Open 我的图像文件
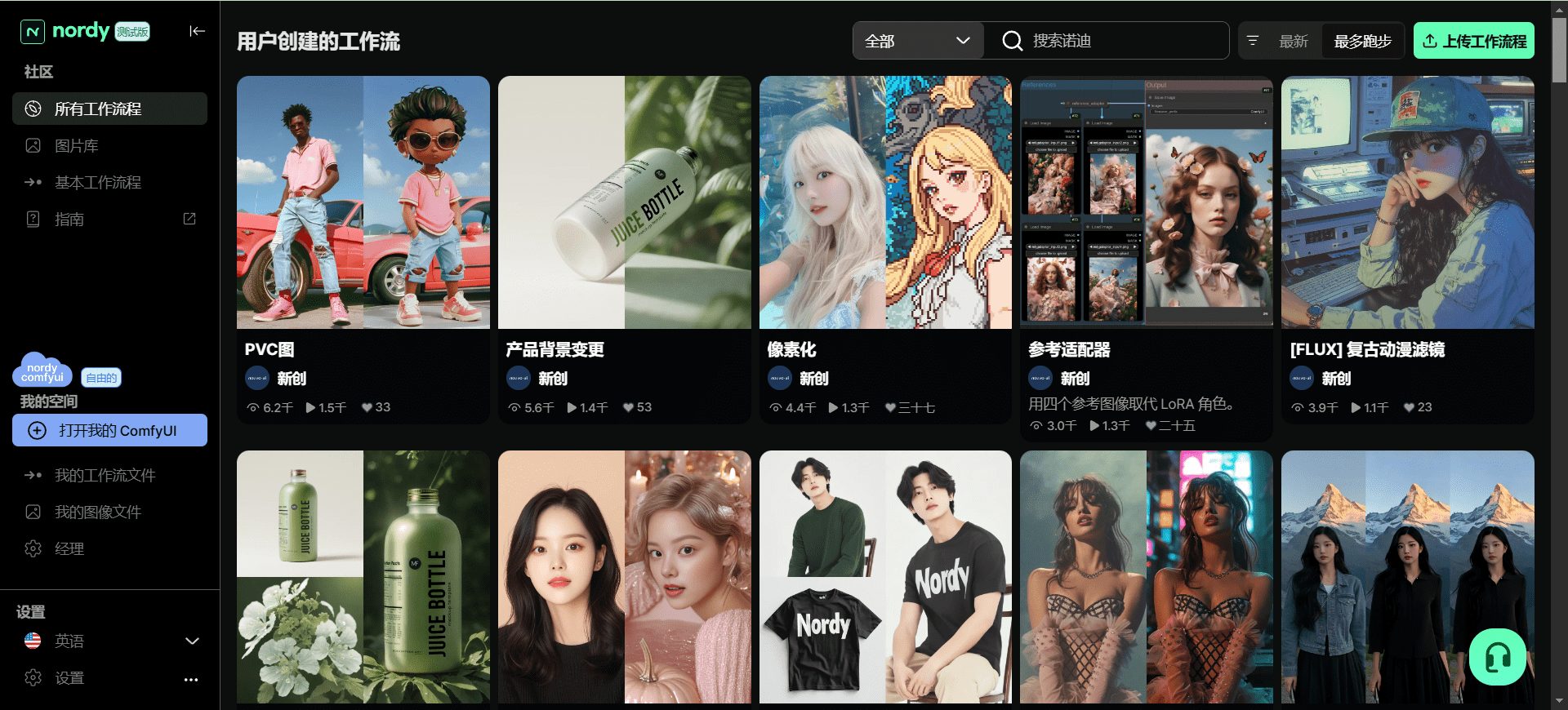This screenshot has width=1568, height=710. click(97, 512)
